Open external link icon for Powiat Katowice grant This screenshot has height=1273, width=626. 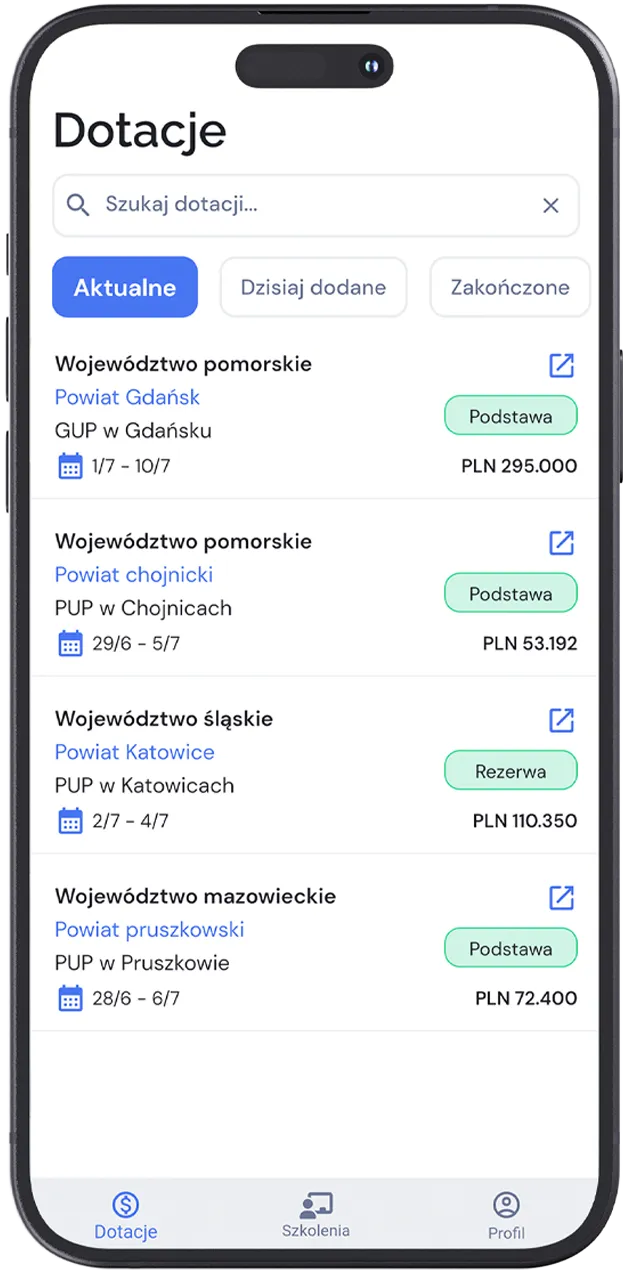coord(562,720)
